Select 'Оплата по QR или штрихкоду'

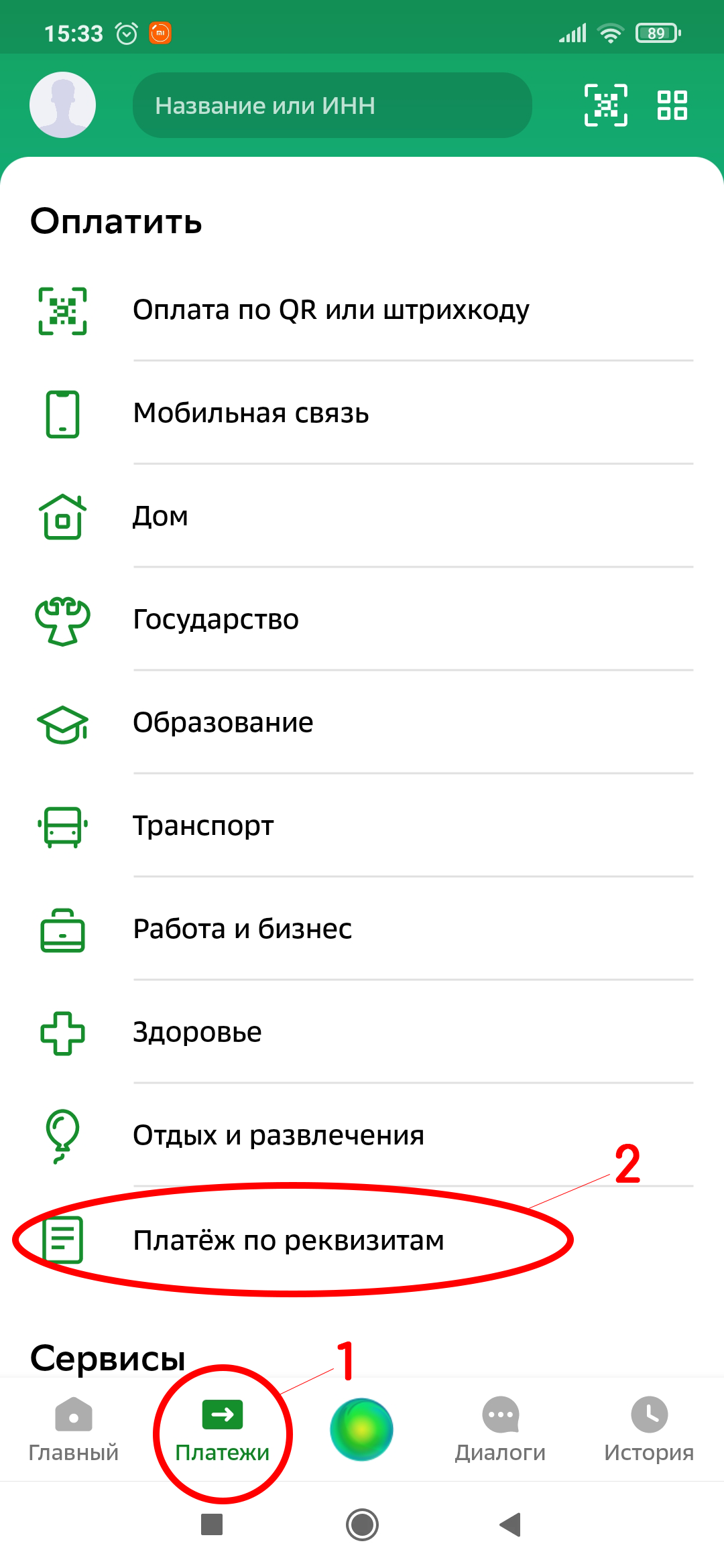coord(331,310)
